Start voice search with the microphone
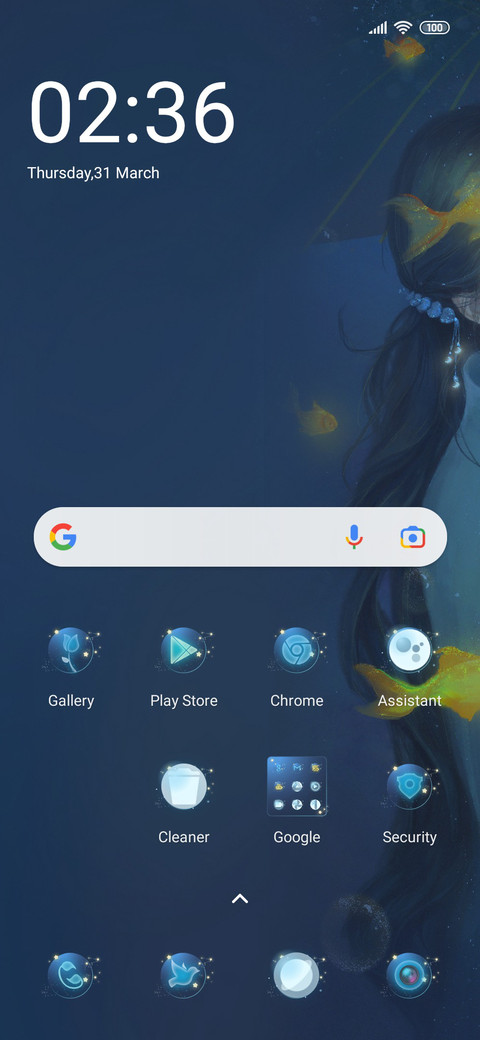480x1040 pixels. (x=354, y=537)
